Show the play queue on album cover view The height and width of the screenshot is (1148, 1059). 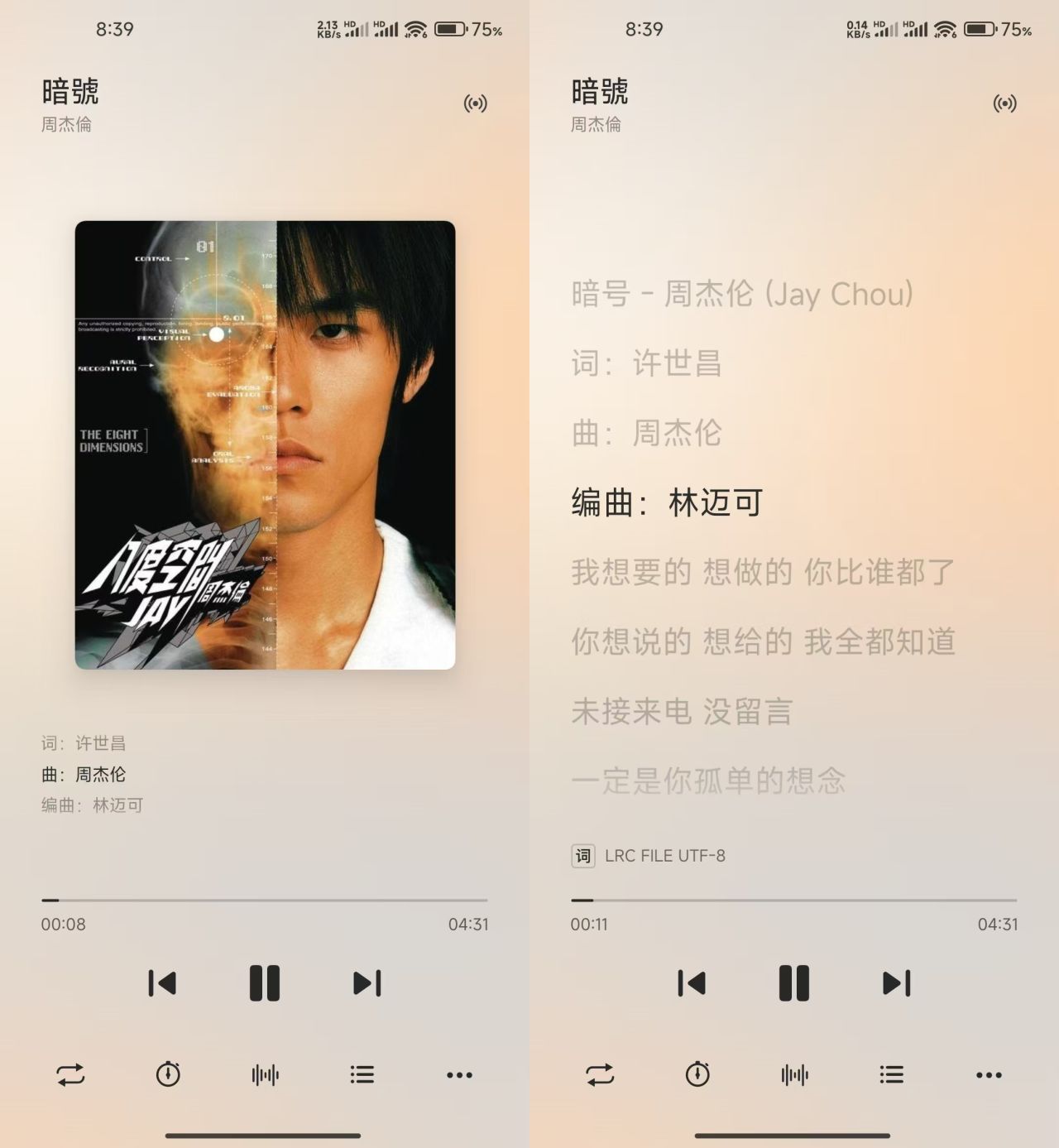tap(362, 1074)
